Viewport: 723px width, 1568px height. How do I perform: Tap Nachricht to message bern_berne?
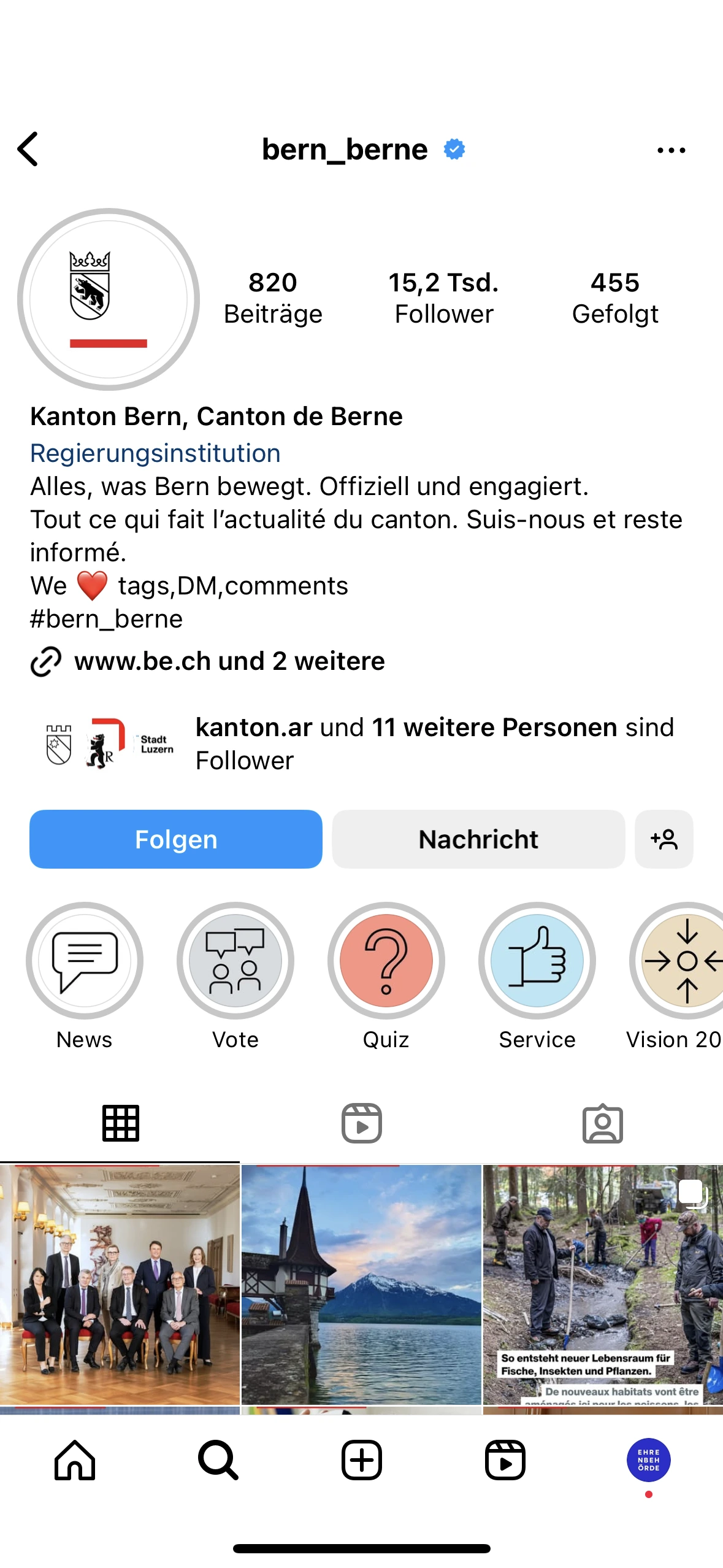coord(478,839)
